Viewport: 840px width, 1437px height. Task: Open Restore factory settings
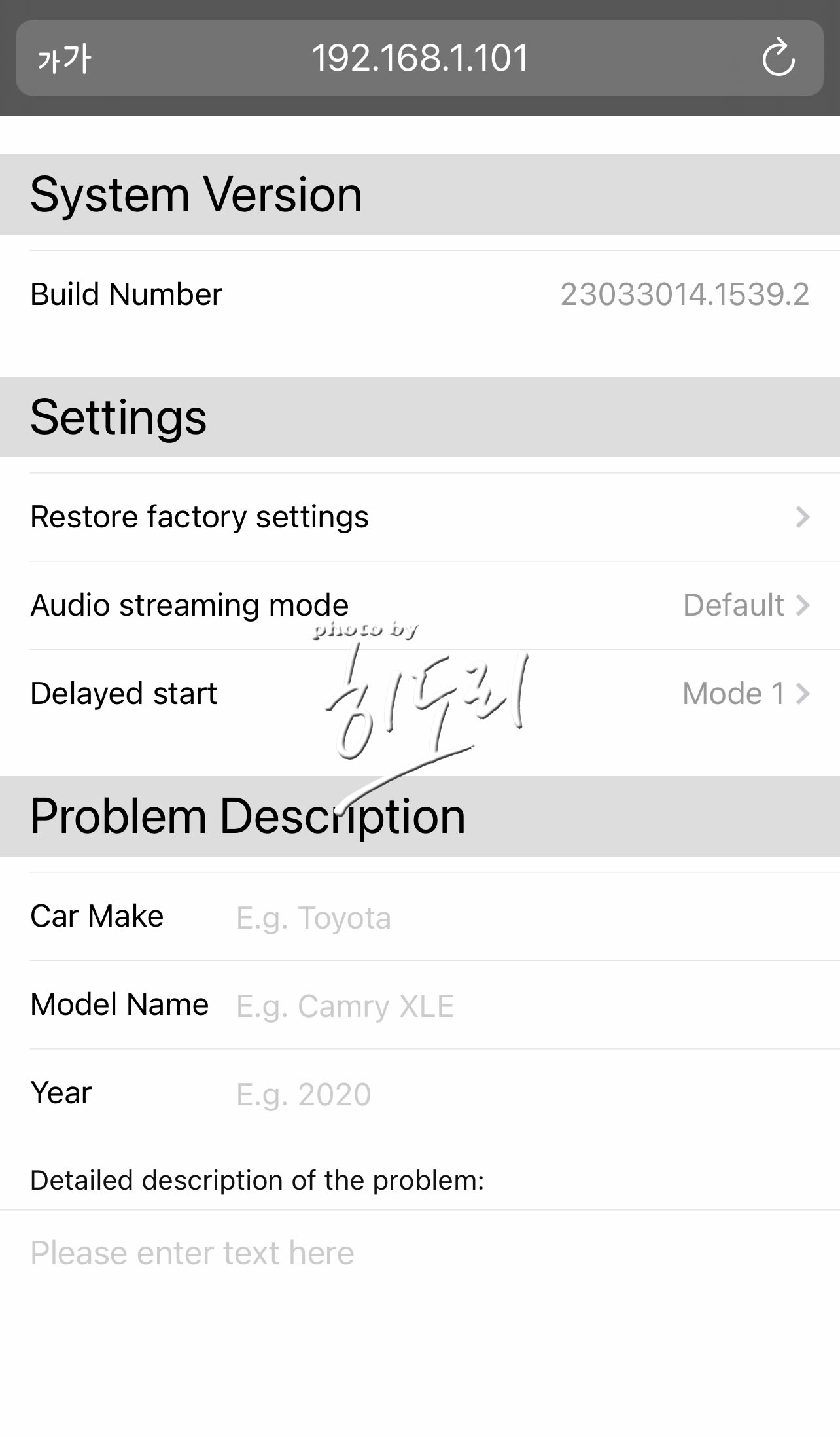click(420, 517)
